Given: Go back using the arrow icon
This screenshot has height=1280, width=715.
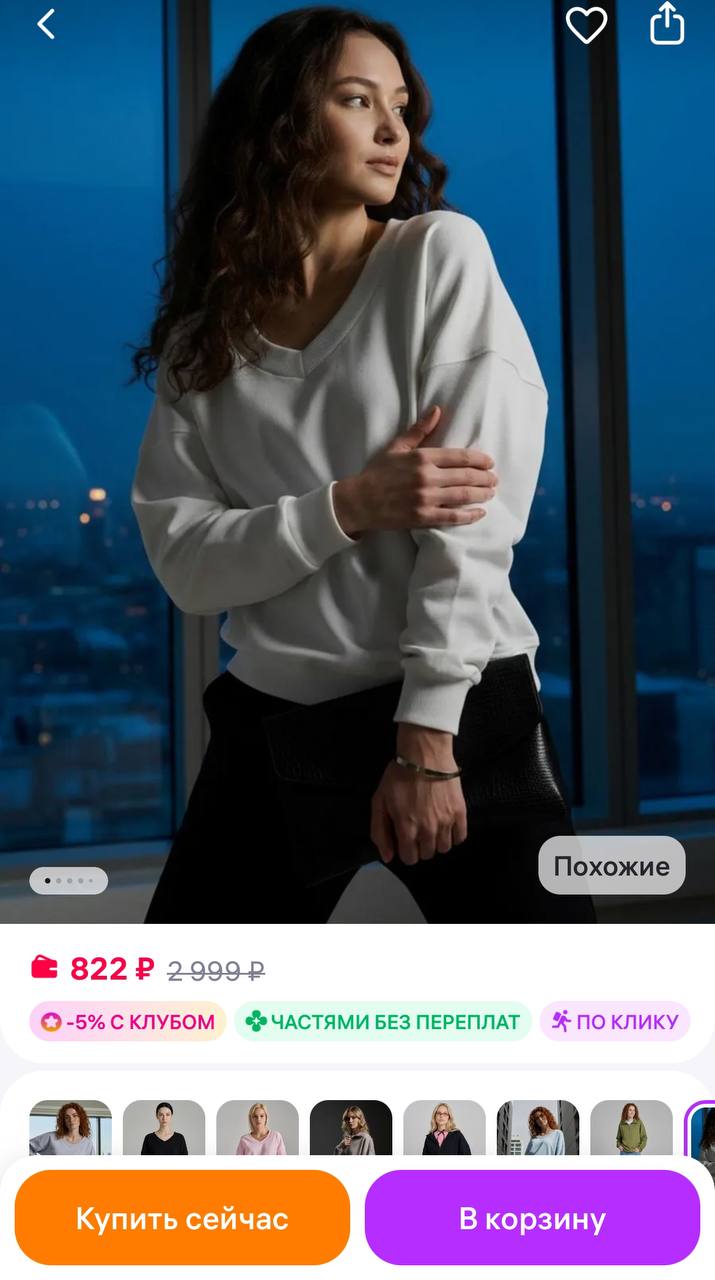Looking at the screenshot, I should pyautogui.click(x=46, y=24).
